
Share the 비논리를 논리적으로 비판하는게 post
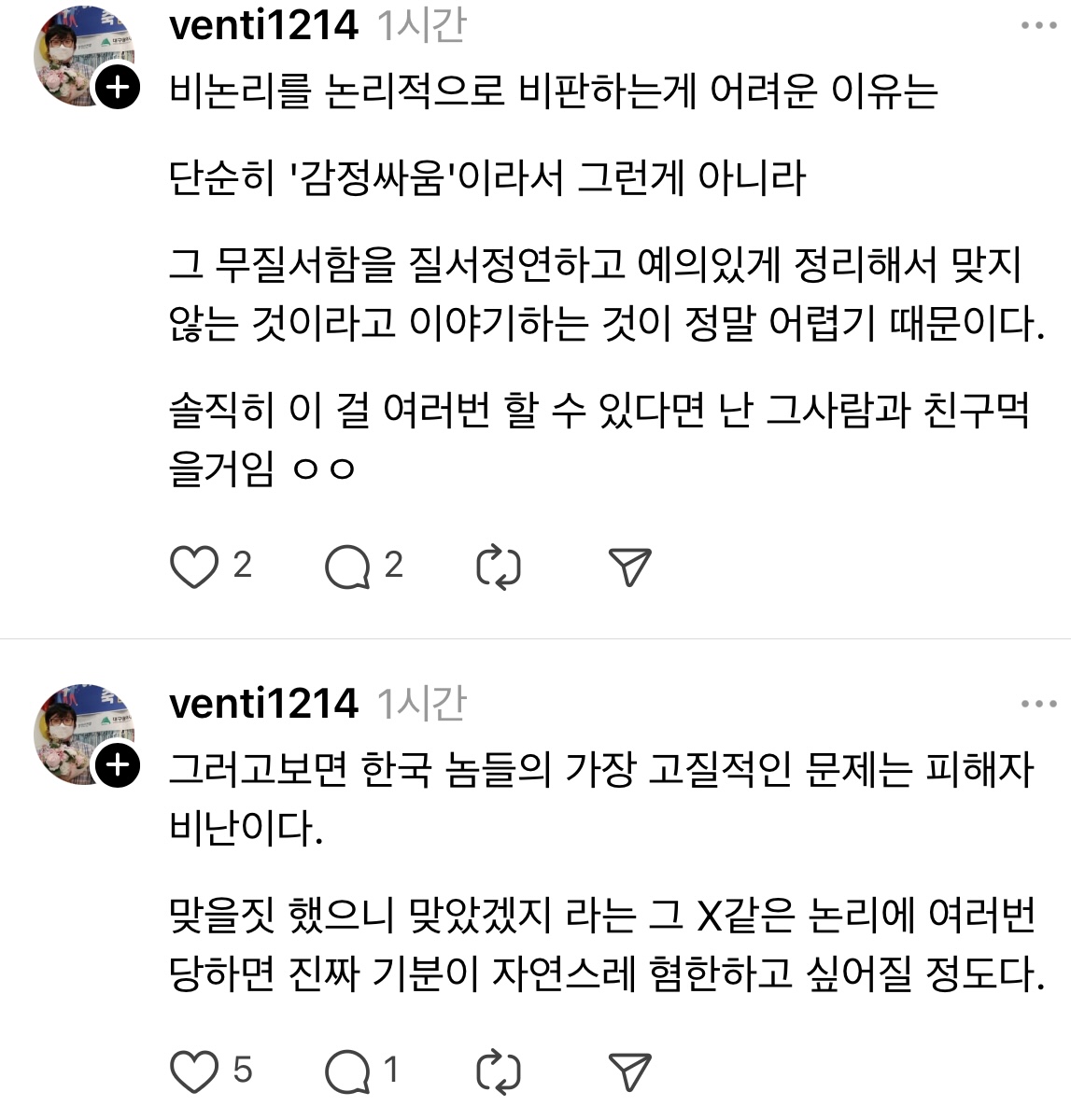628,567
